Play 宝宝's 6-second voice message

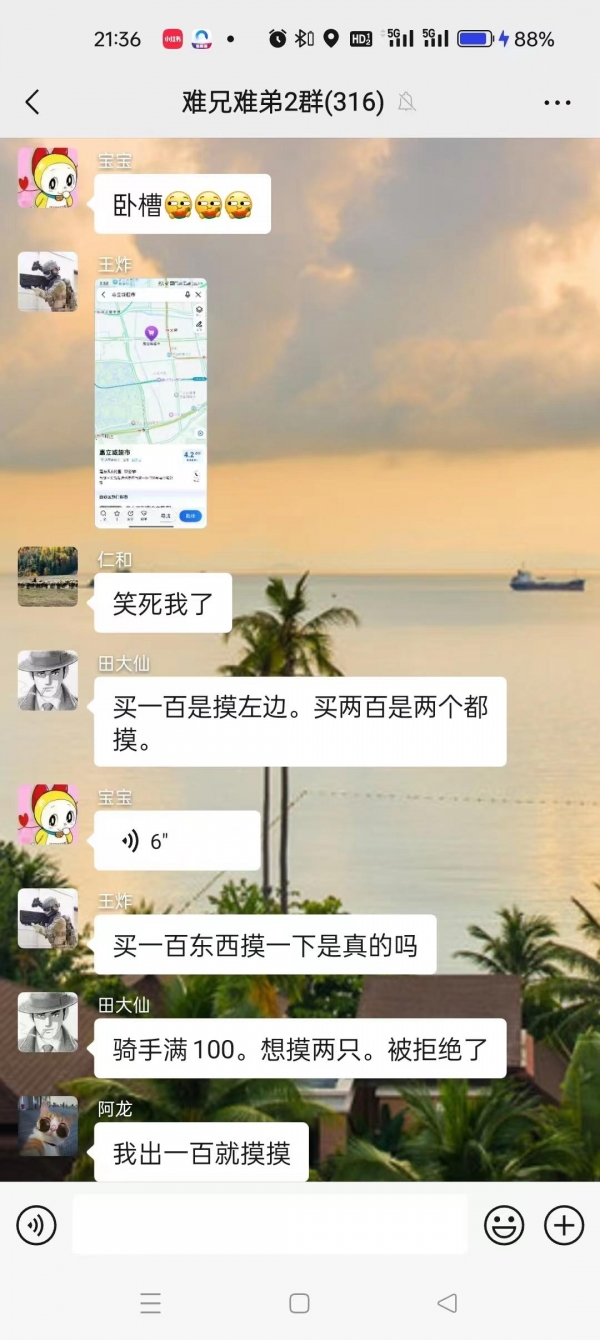pyautogui.click(x=177, y=841)
